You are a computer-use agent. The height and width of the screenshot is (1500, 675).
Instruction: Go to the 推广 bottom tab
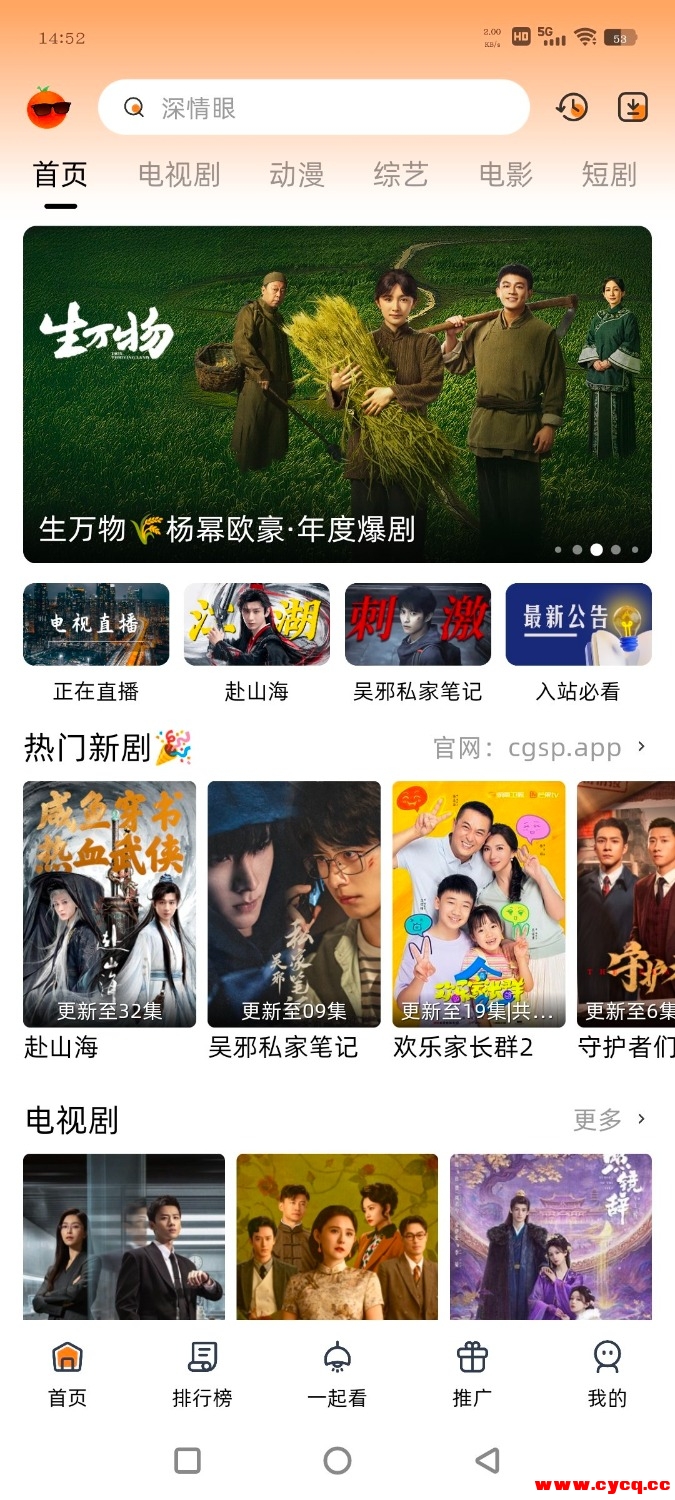pyautogui.click(x=472, y=1373)
